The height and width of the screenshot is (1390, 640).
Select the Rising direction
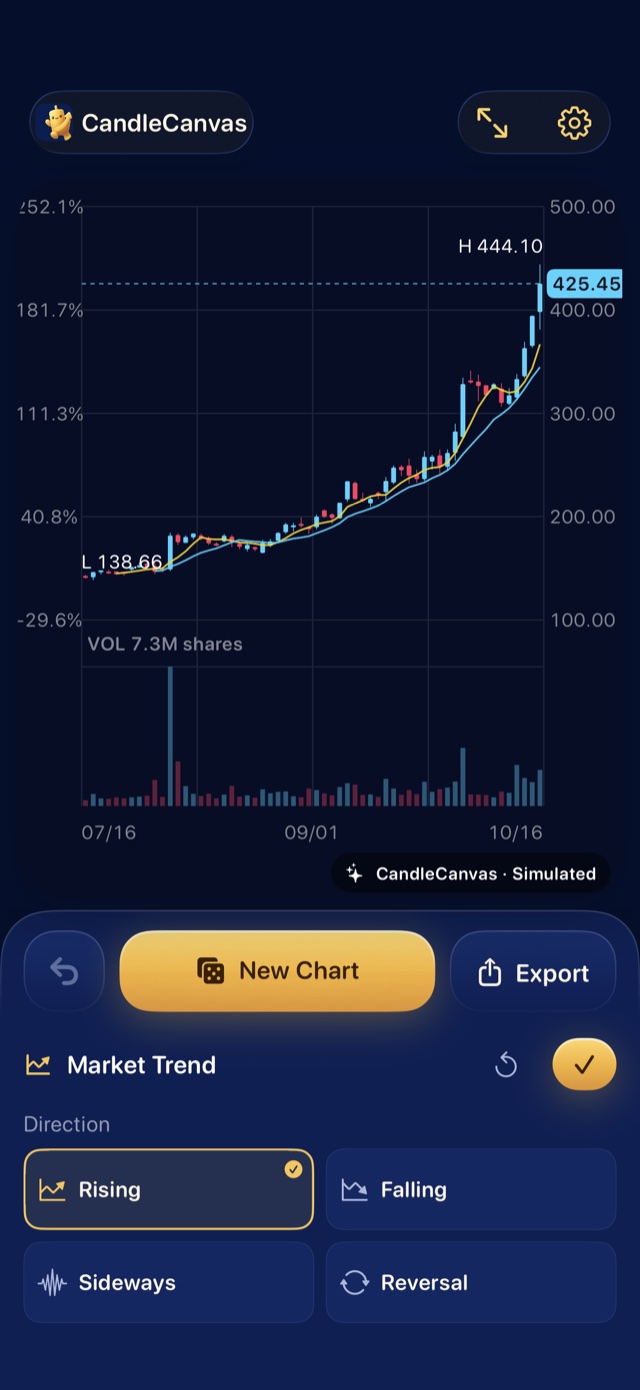(169, 1189)
